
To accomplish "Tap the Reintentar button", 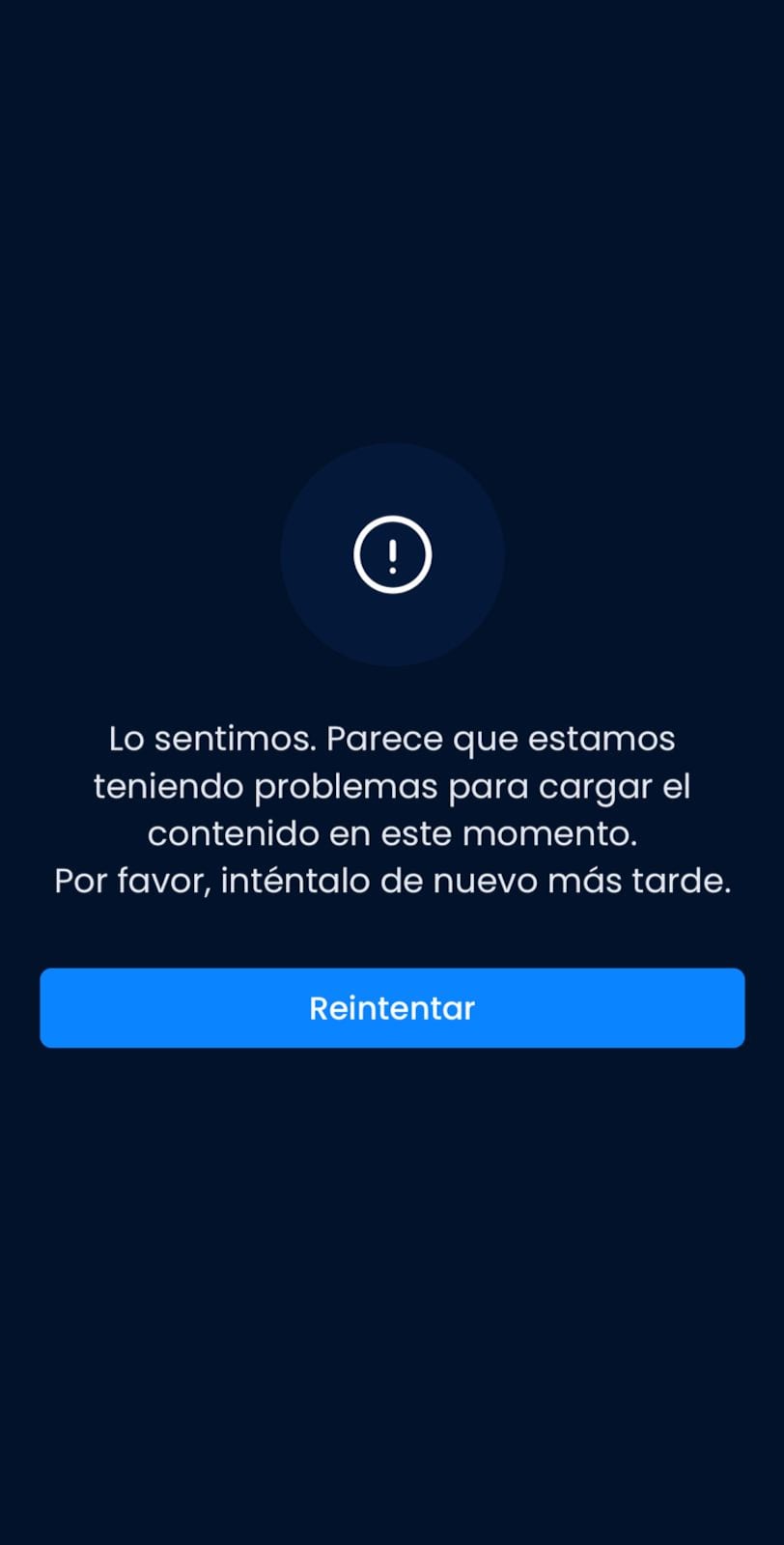I will [x=392, y=1008].
